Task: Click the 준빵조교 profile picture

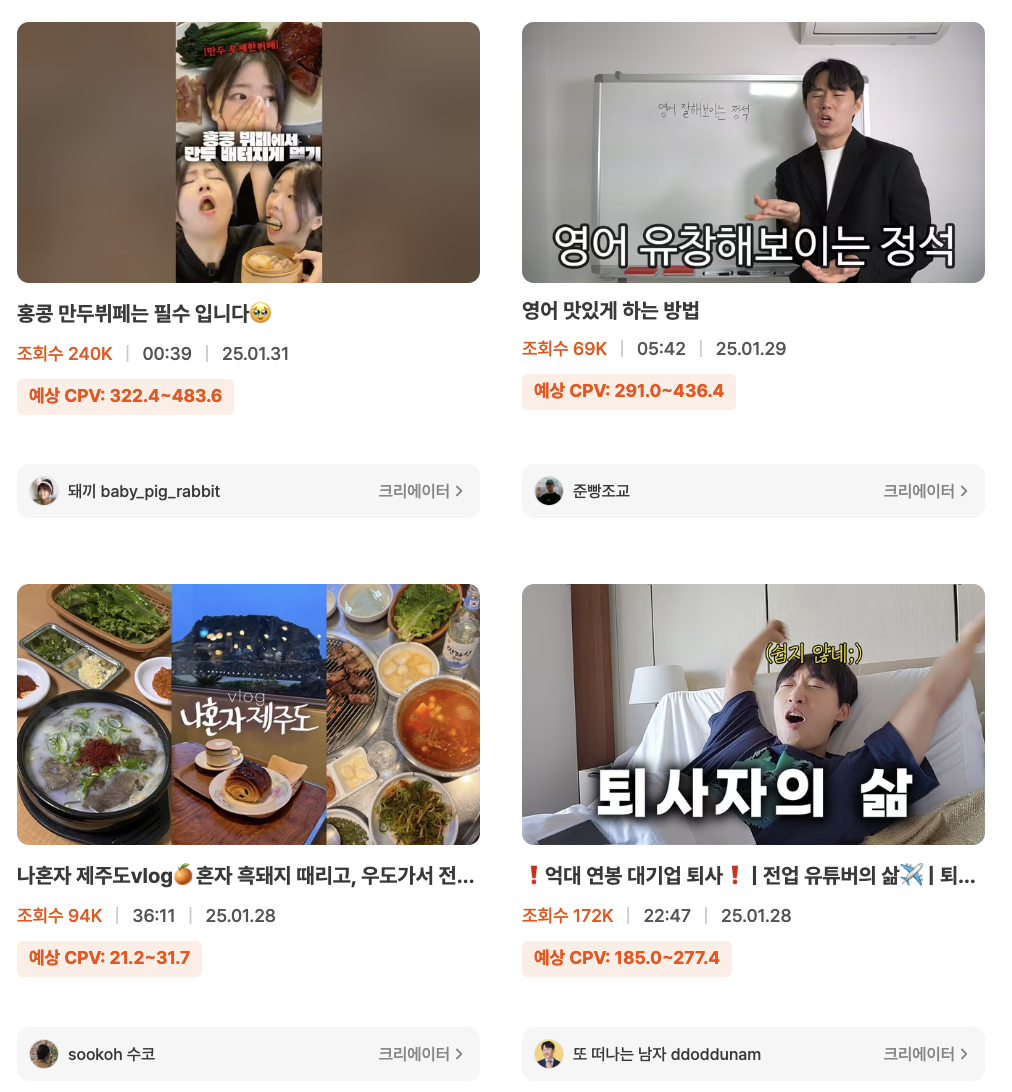Action: pos(549,491)
